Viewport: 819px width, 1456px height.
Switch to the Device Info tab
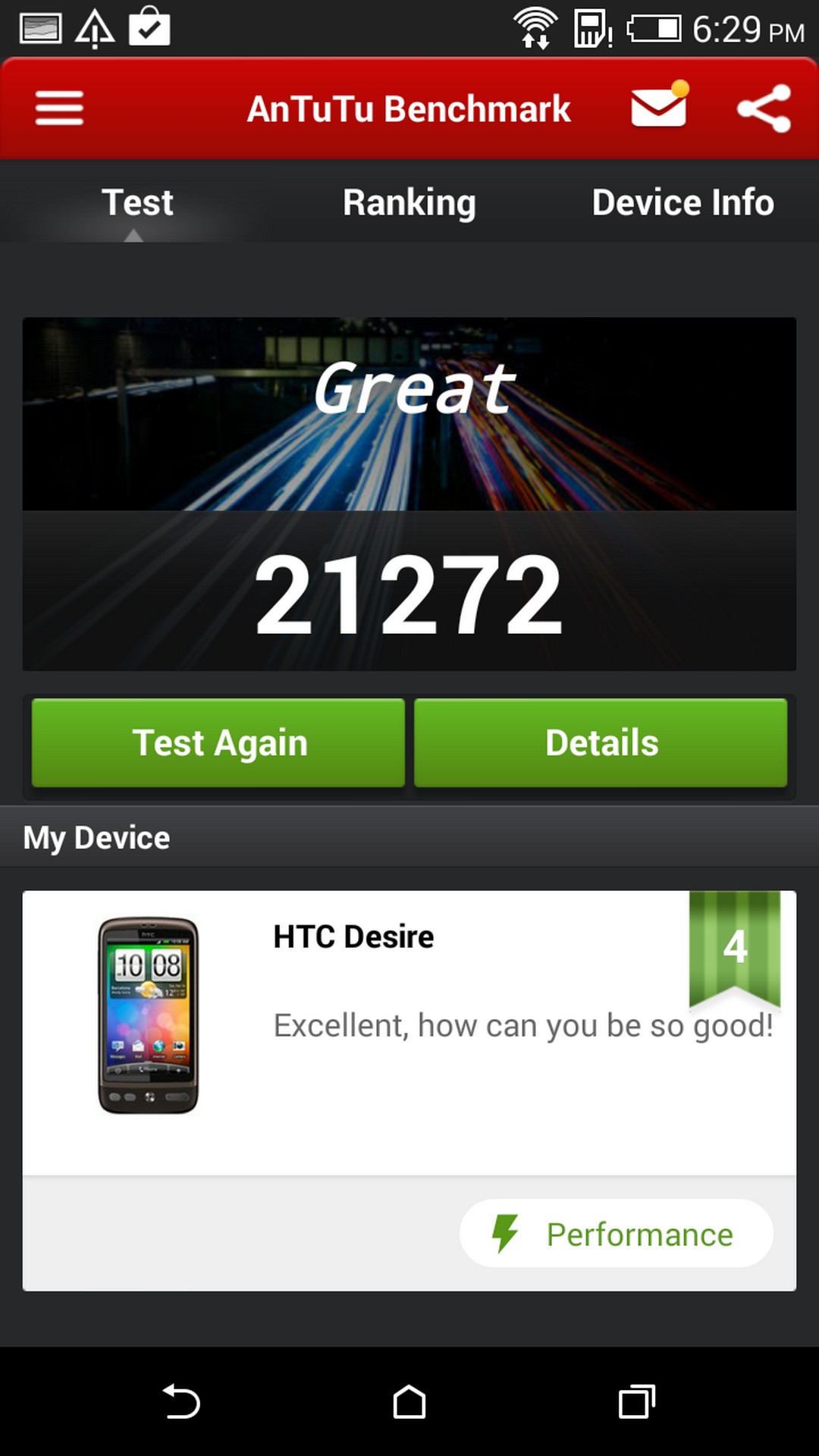coord(682,202)
